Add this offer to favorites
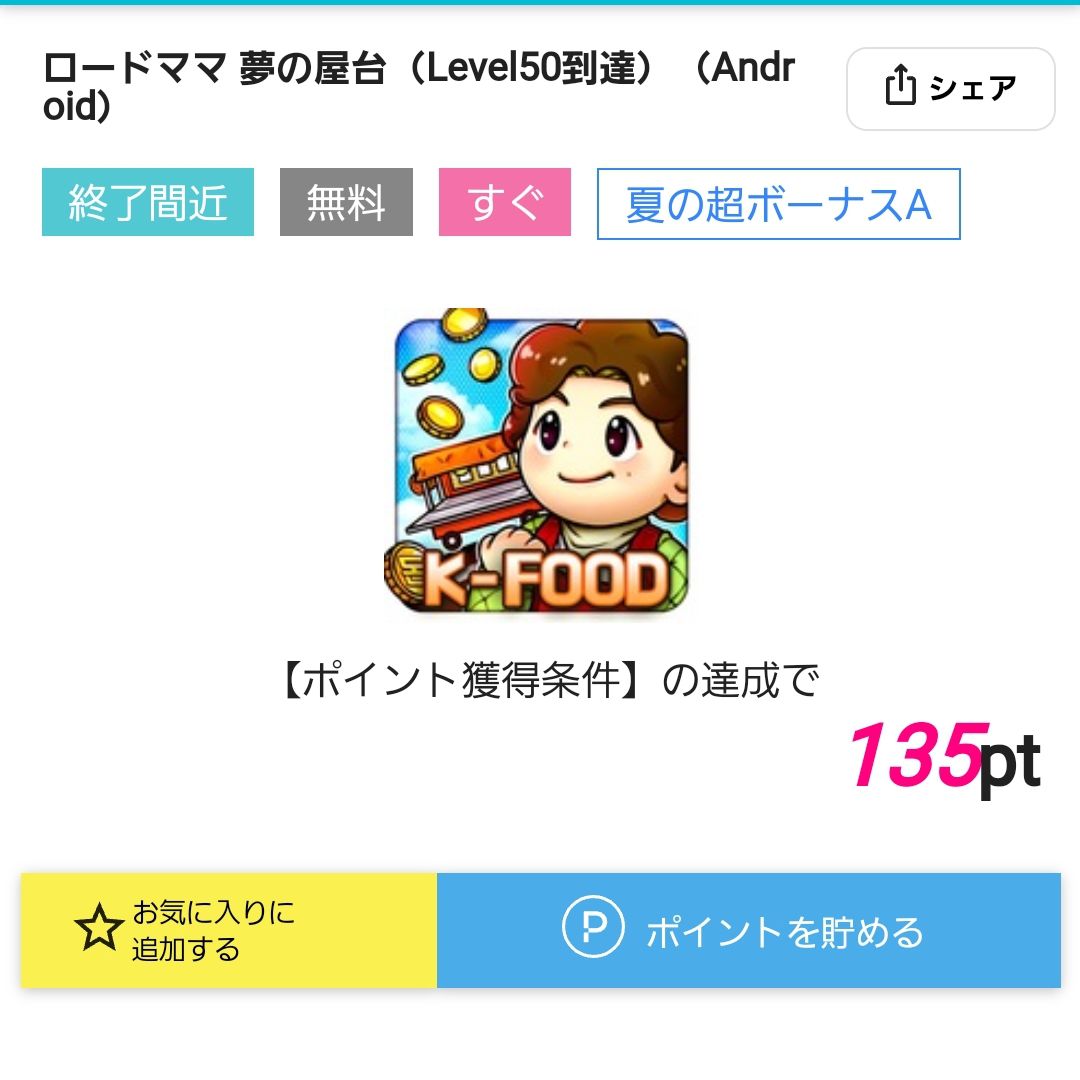This screenshot has width=1080, height=1080. pos(229,930)
